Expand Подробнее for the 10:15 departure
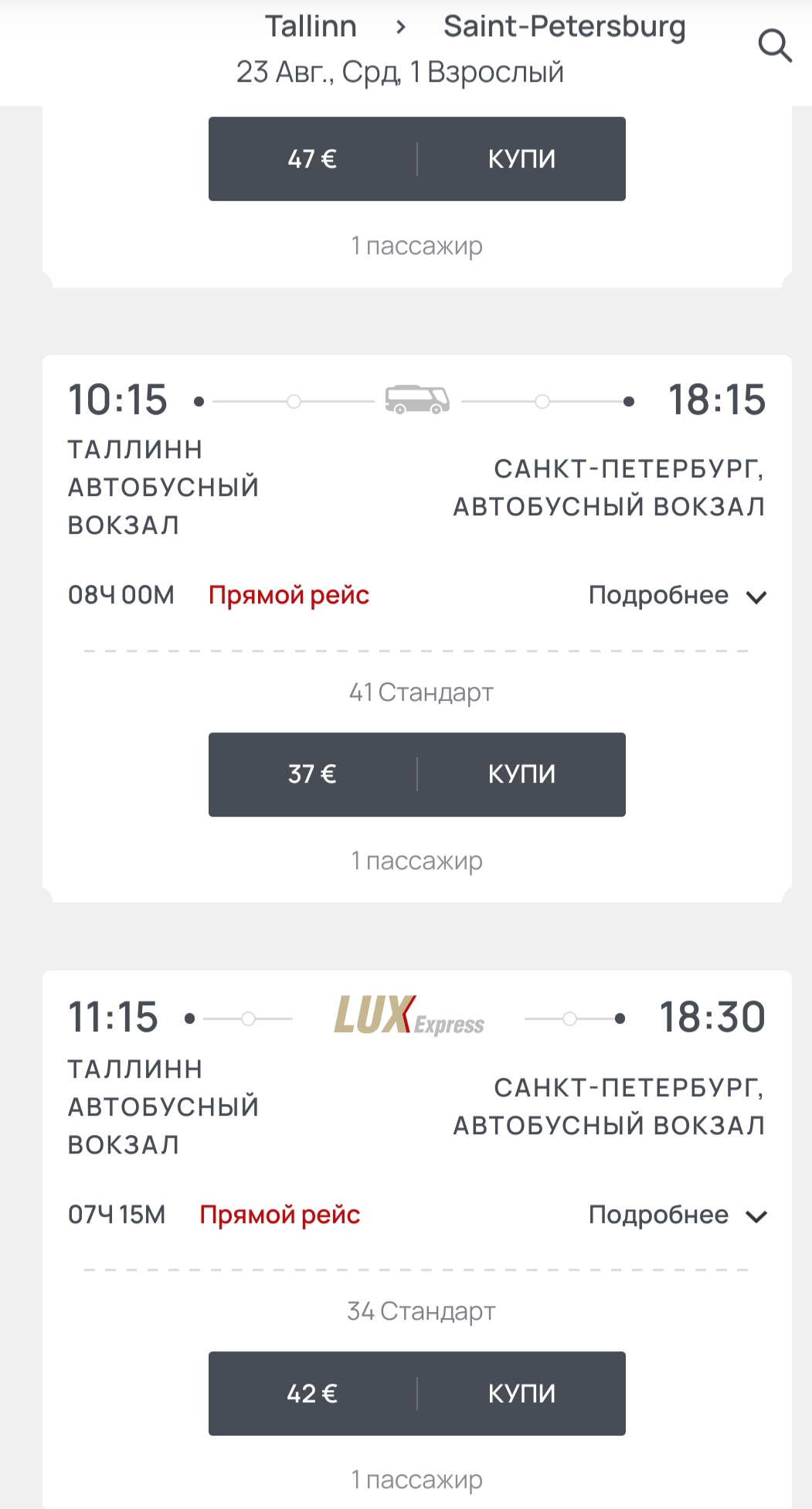812x1509 pixels. click(x=677, y=596)
